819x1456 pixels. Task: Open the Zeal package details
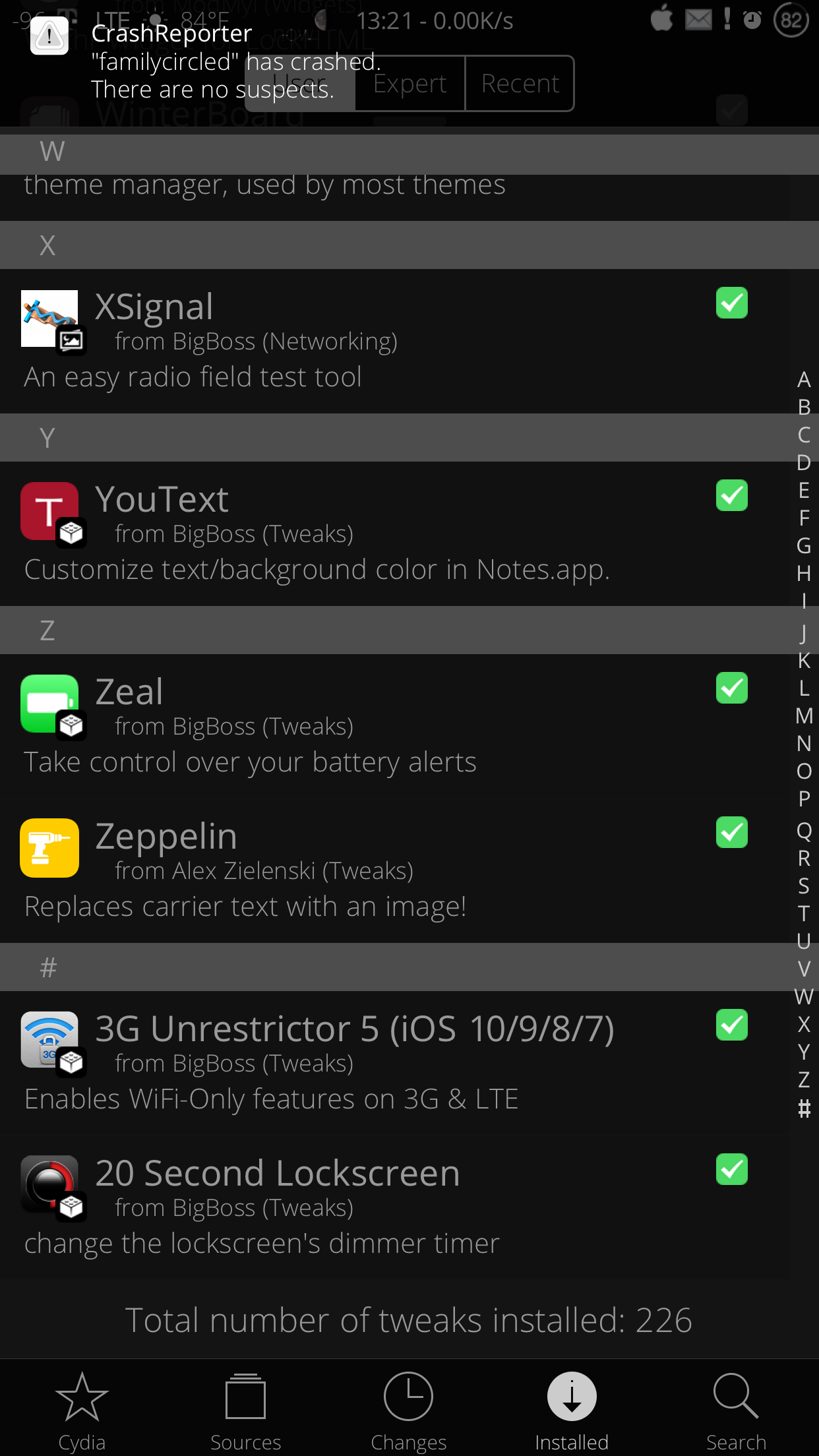(394, 726)
